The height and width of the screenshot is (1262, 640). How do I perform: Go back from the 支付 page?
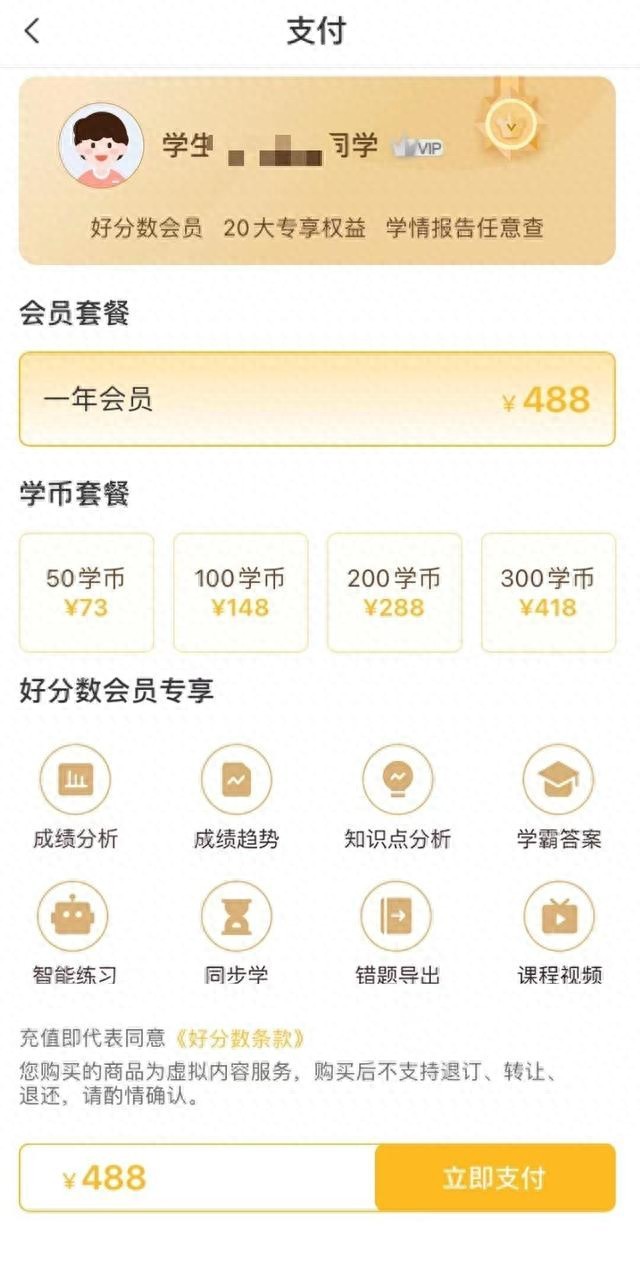(32, 31)
